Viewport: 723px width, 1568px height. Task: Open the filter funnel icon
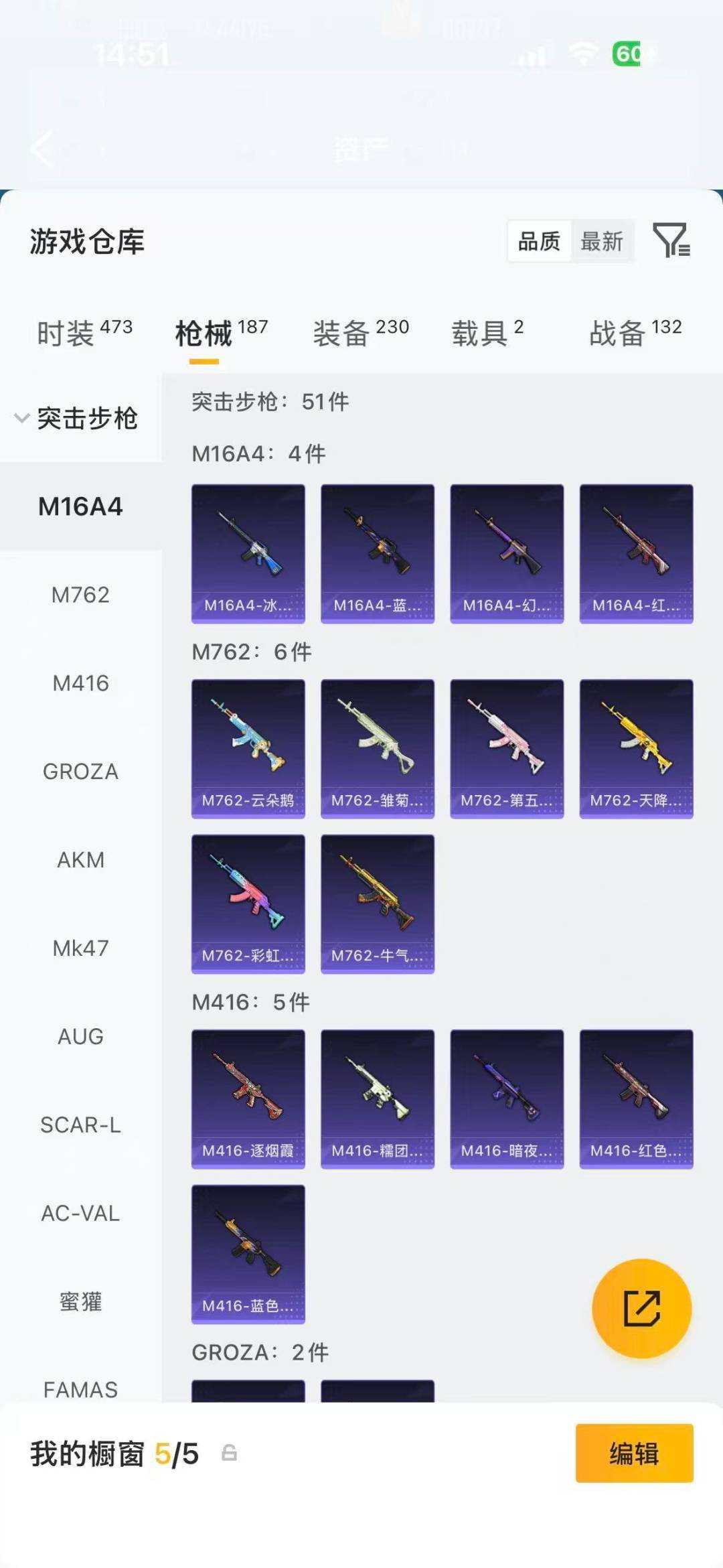click(671, 240)
